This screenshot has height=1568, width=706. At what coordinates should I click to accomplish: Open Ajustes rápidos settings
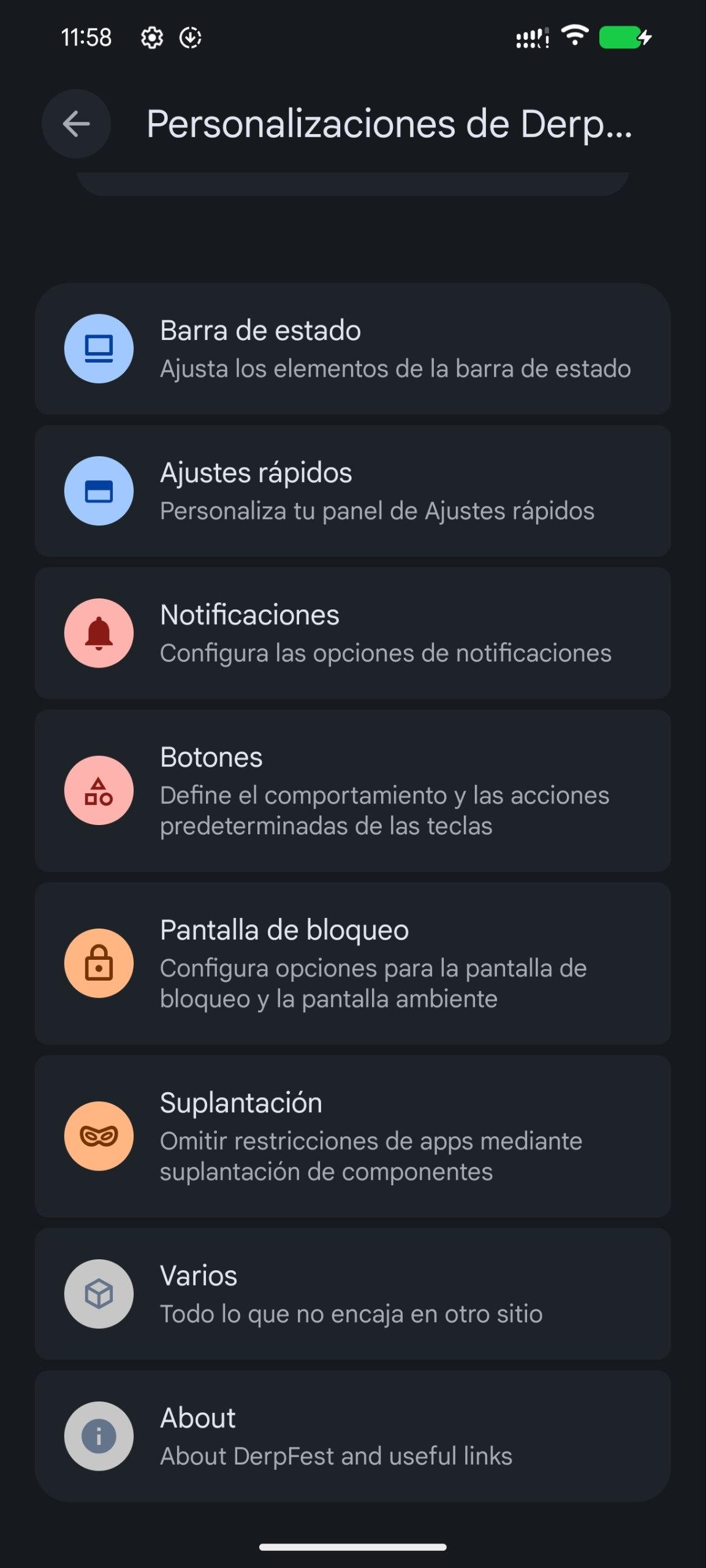tap(352, 491)
